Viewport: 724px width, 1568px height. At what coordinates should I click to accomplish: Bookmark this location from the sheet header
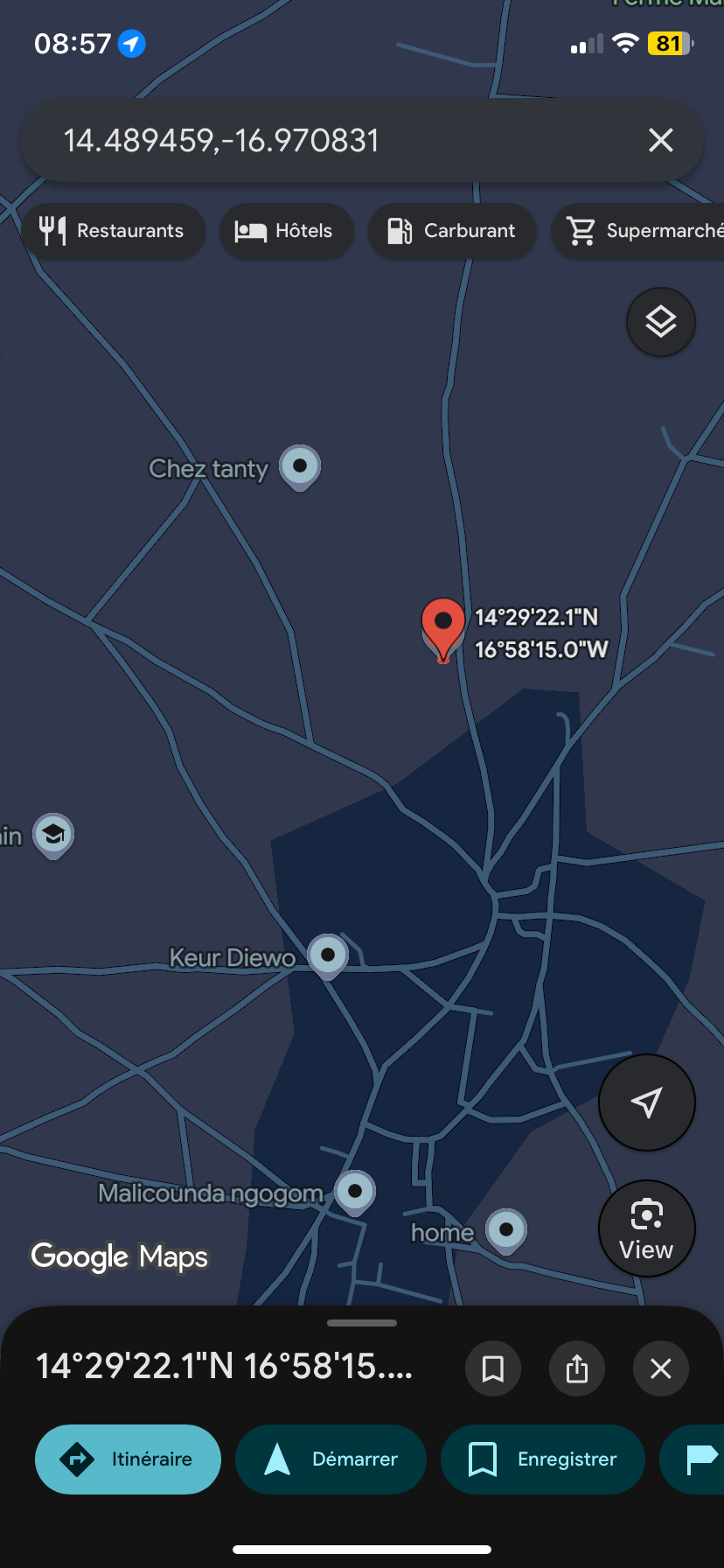click(493, 1368)
